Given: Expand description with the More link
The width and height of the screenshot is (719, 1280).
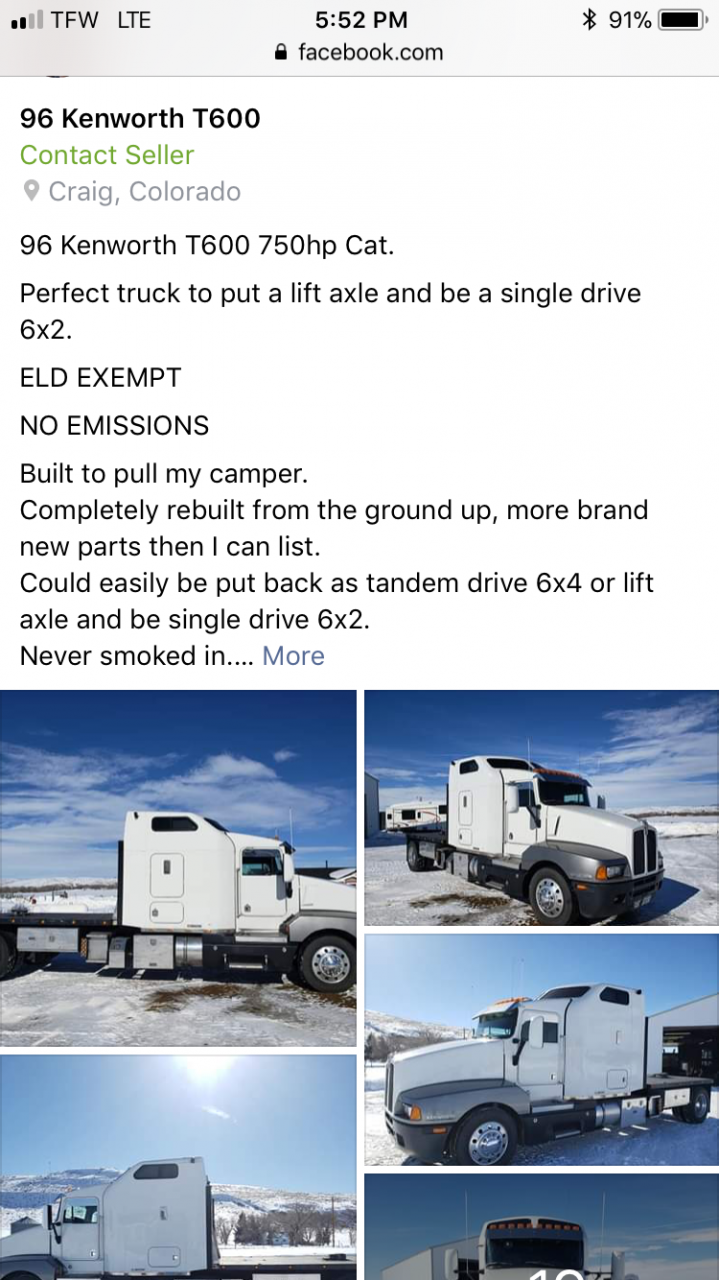Looking at the screenshot, I should 293,656.
